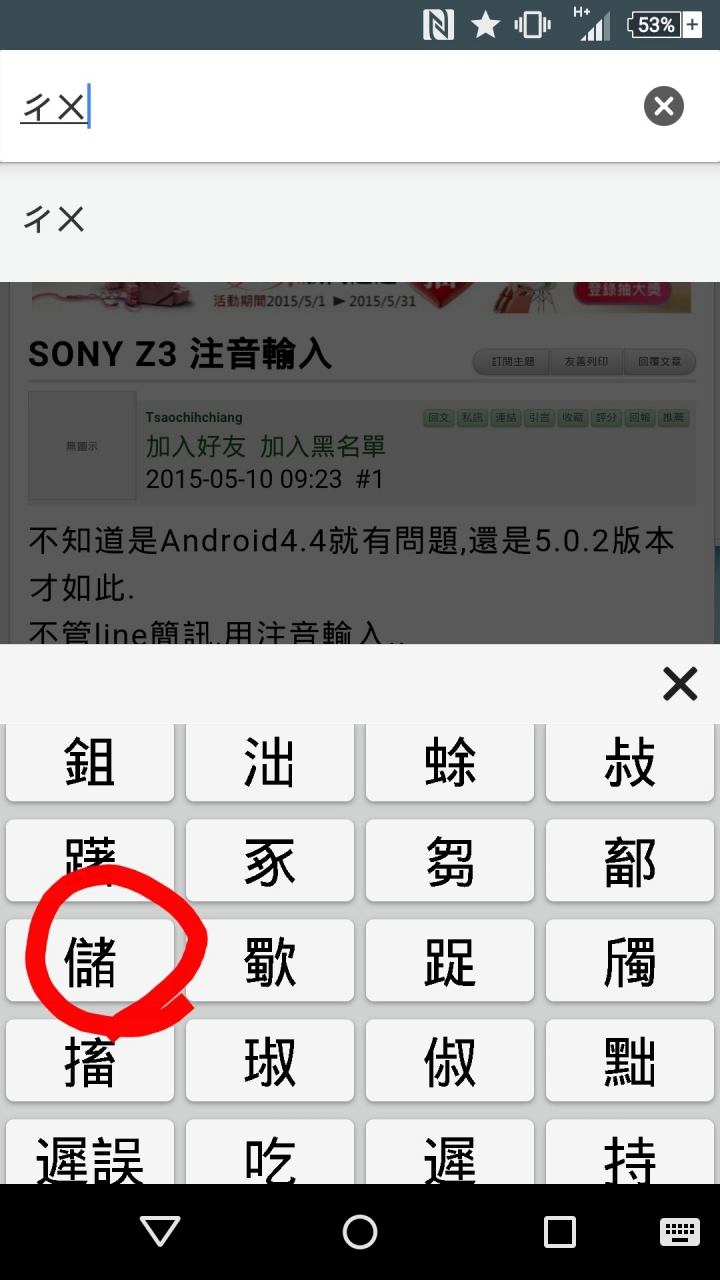
Task: Tap the ㄔㄨ search input field
Action: coord(330,106)
